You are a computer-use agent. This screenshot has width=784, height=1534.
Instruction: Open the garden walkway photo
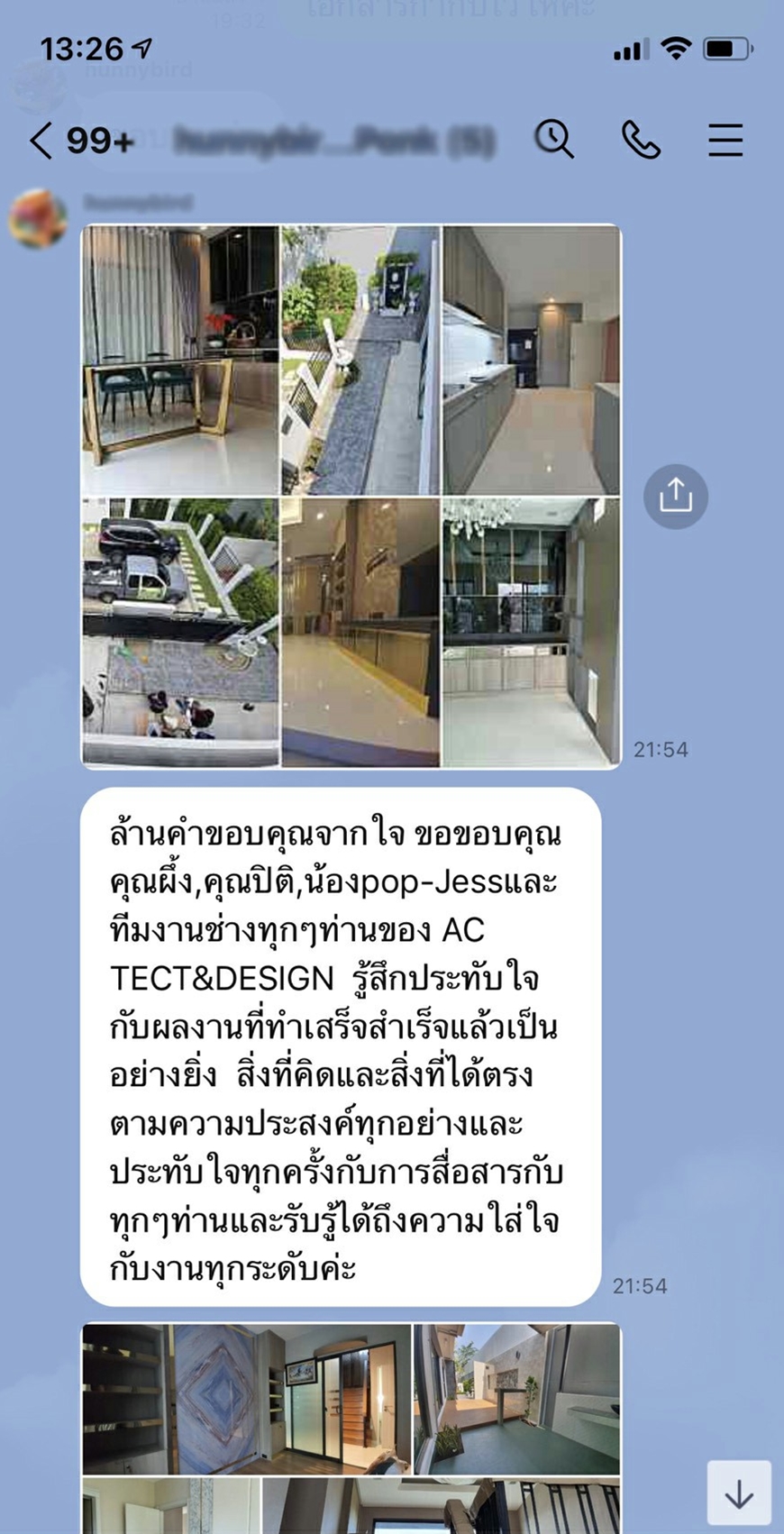point(360,360)
